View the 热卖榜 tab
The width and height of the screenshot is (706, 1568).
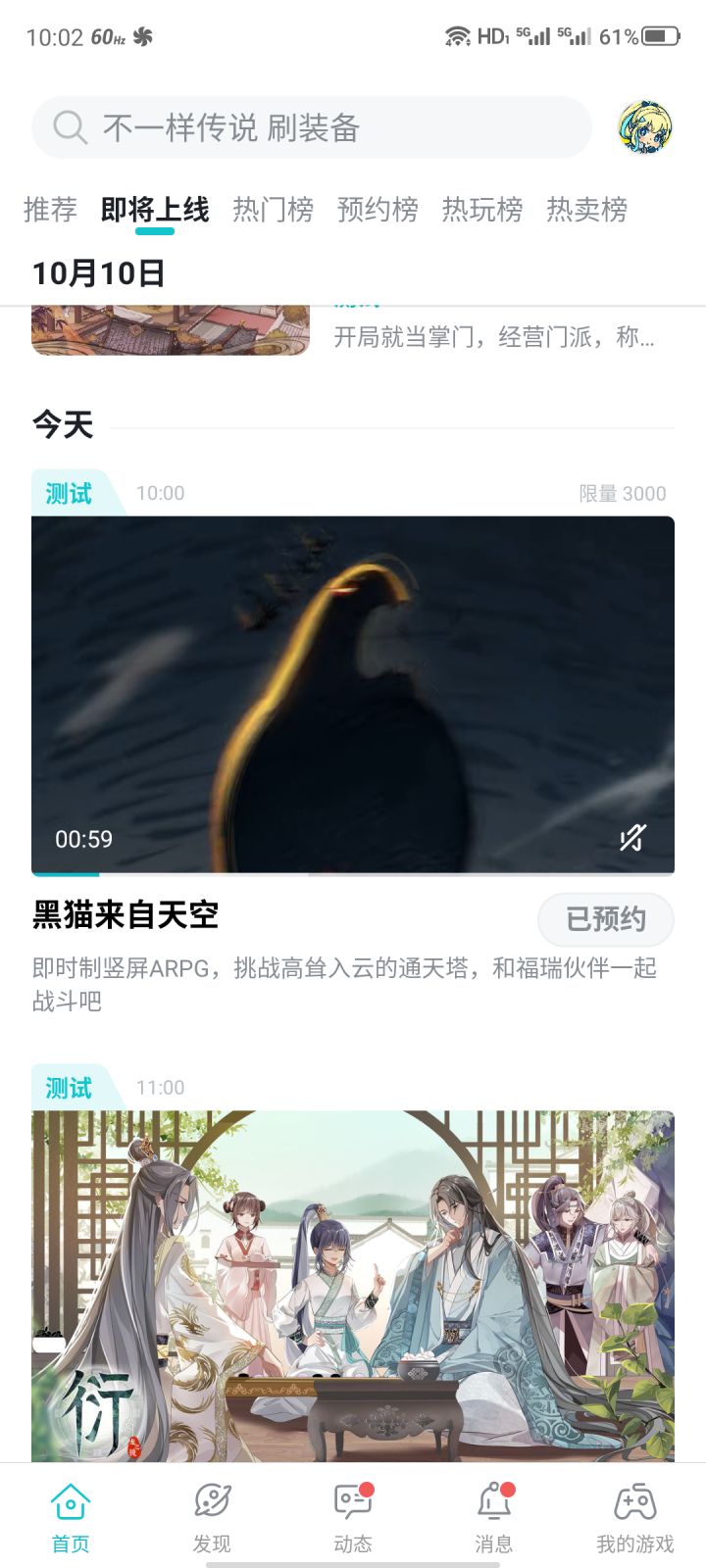[587, 210]
